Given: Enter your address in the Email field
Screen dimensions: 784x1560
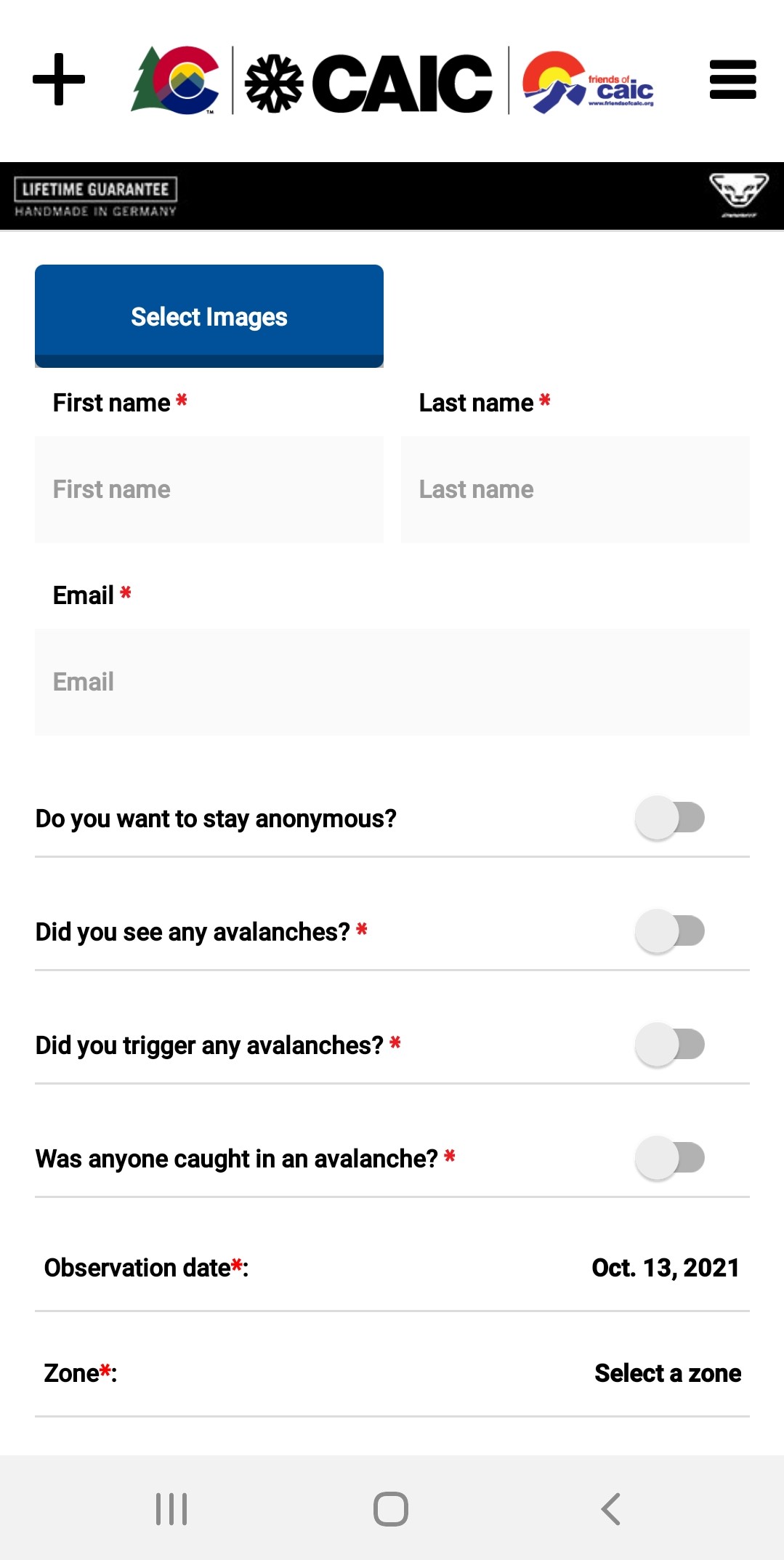Looking at the screenshot, I should pyautogui.click(x=392, y=682).
